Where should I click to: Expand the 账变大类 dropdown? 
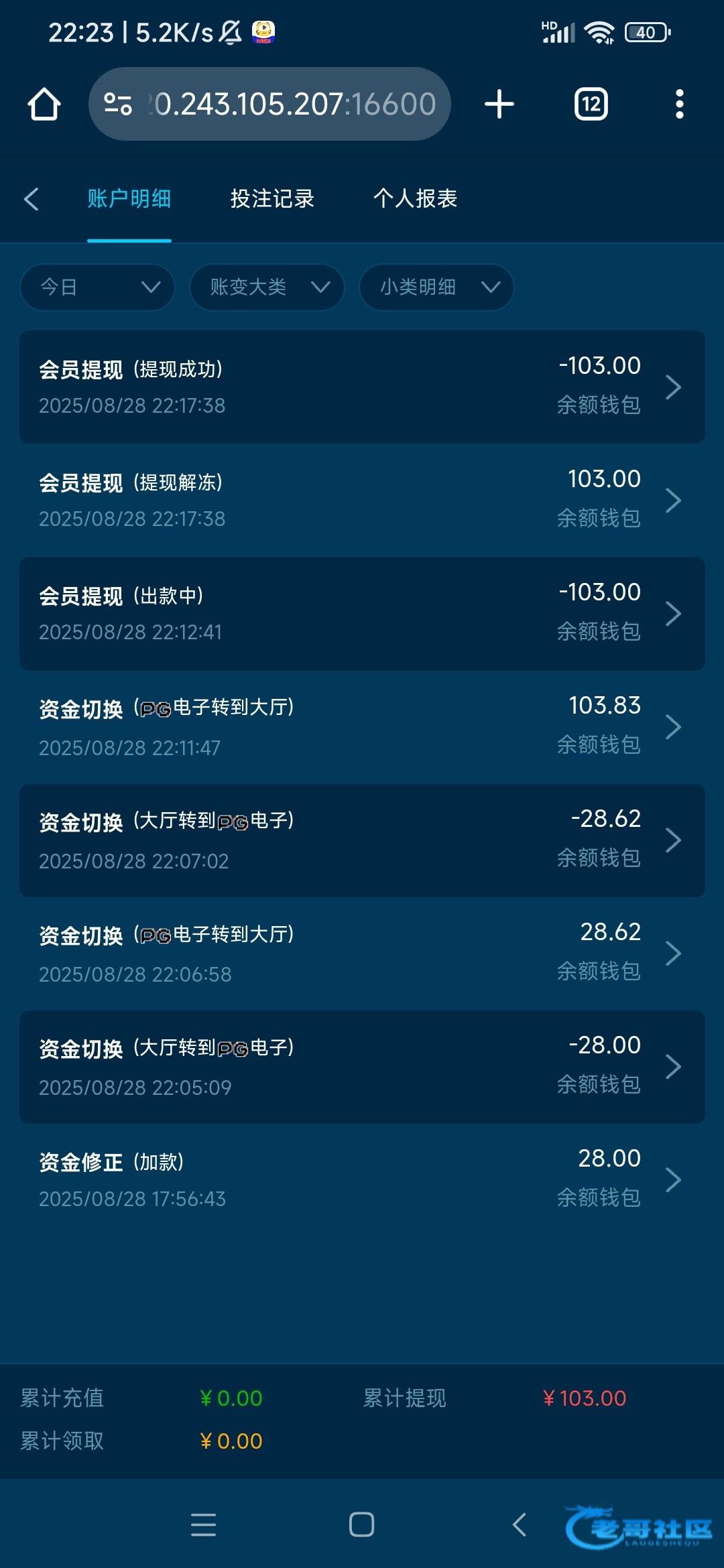pos(267,287)
